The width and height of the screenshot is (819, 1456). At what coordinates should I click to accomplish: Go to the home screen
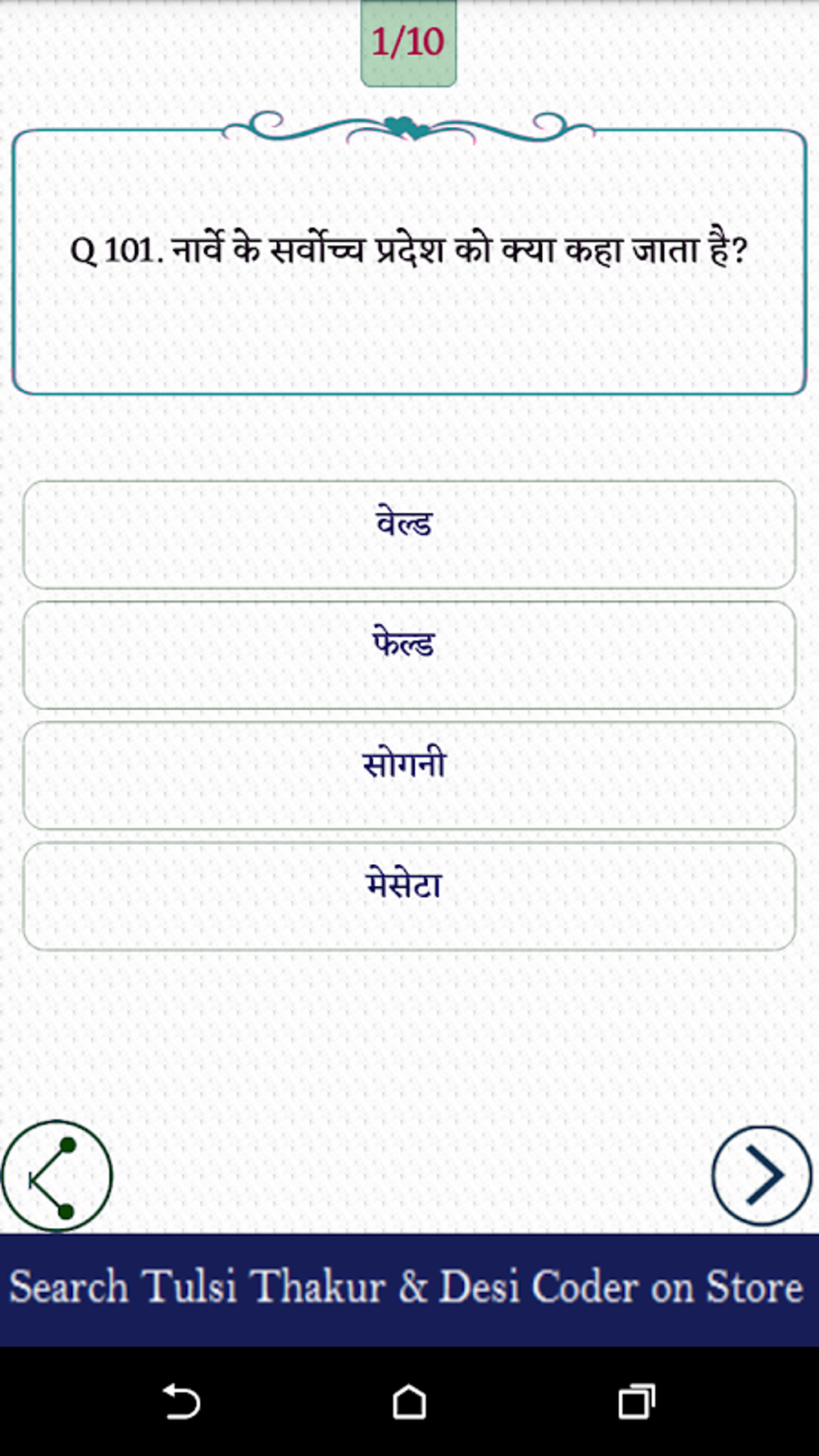(x=409, y=1402)
